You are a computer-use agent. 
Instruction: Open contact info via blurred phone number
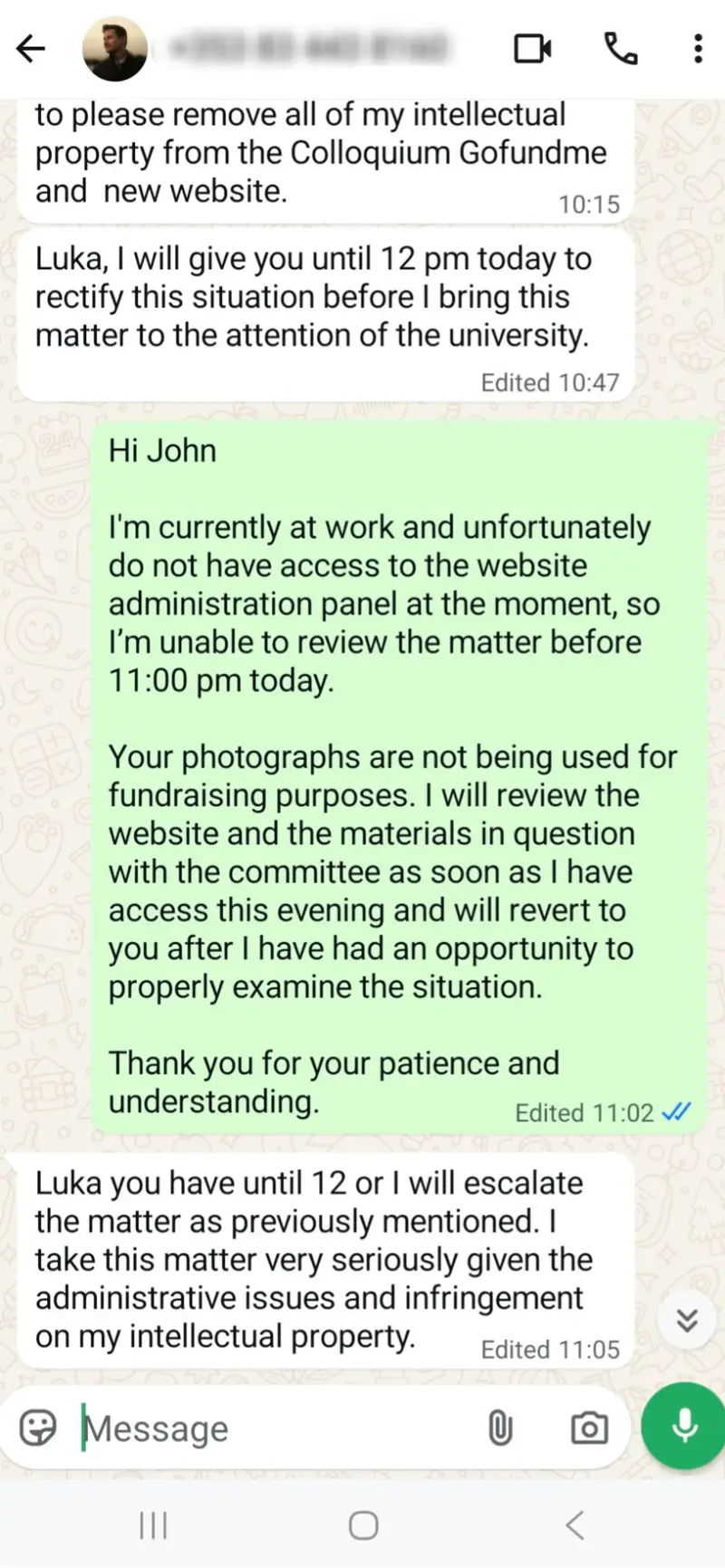point(308,47)
